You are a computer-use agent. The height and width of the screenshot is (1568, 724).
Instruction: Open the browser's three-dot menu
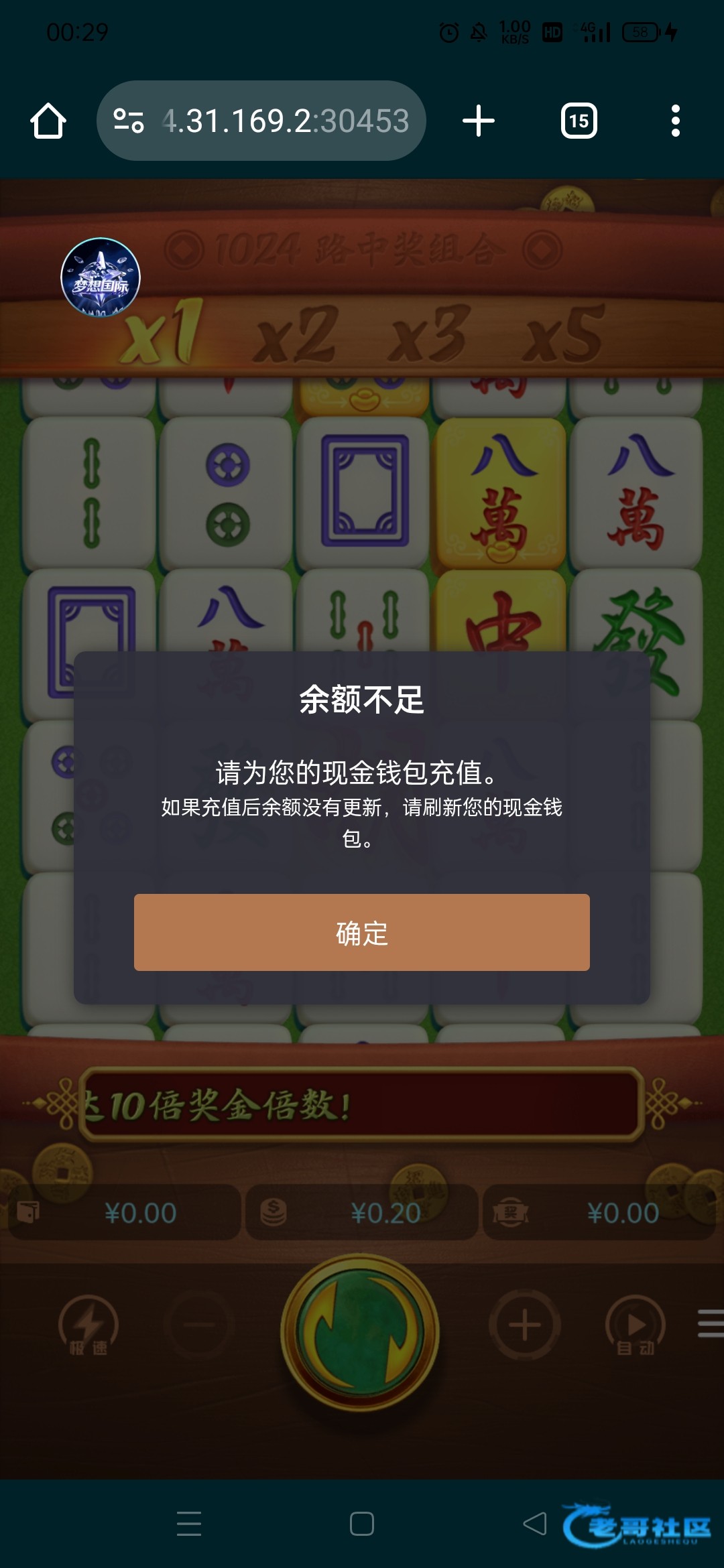tap(675, 121)
